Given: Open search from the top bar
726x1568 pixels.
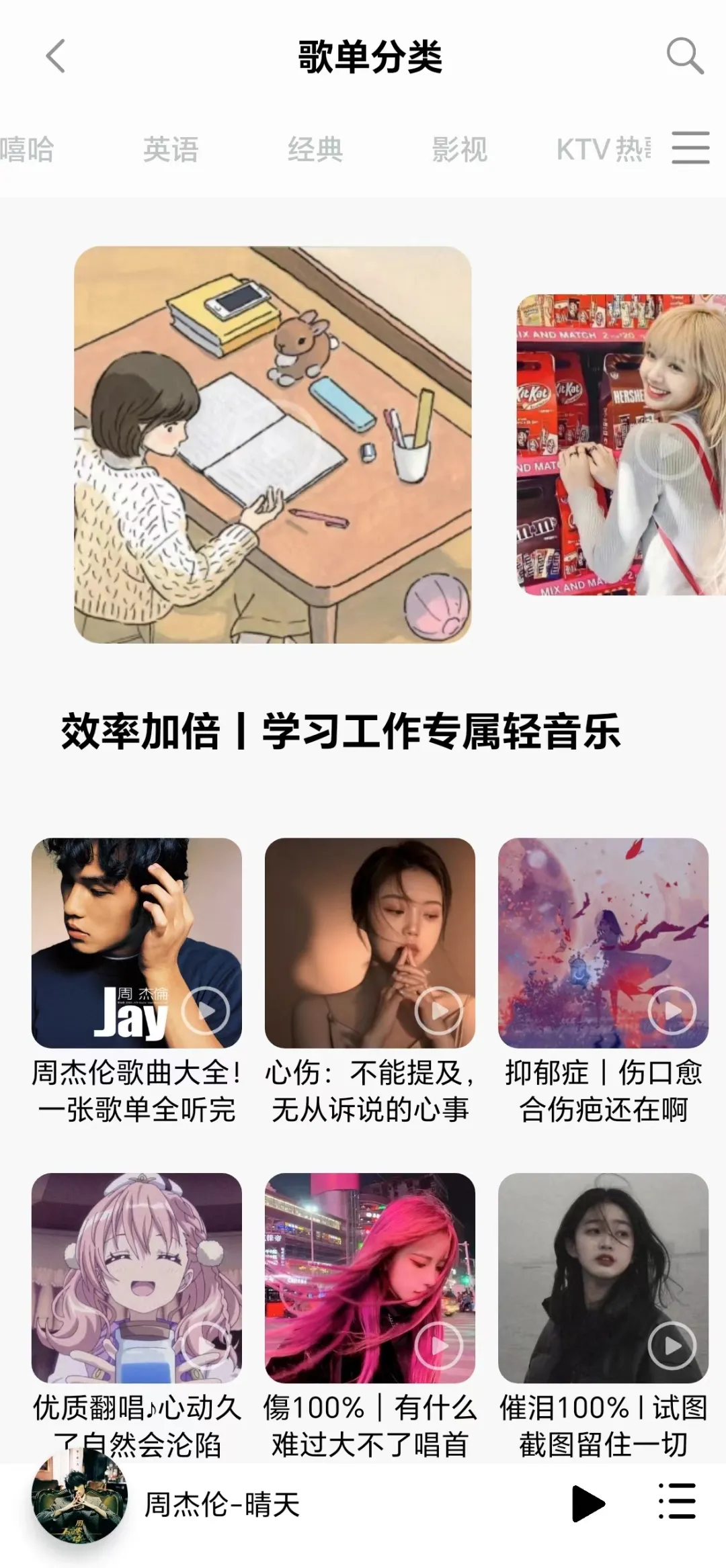Looking at the screenshot, I should click(684, 58).
